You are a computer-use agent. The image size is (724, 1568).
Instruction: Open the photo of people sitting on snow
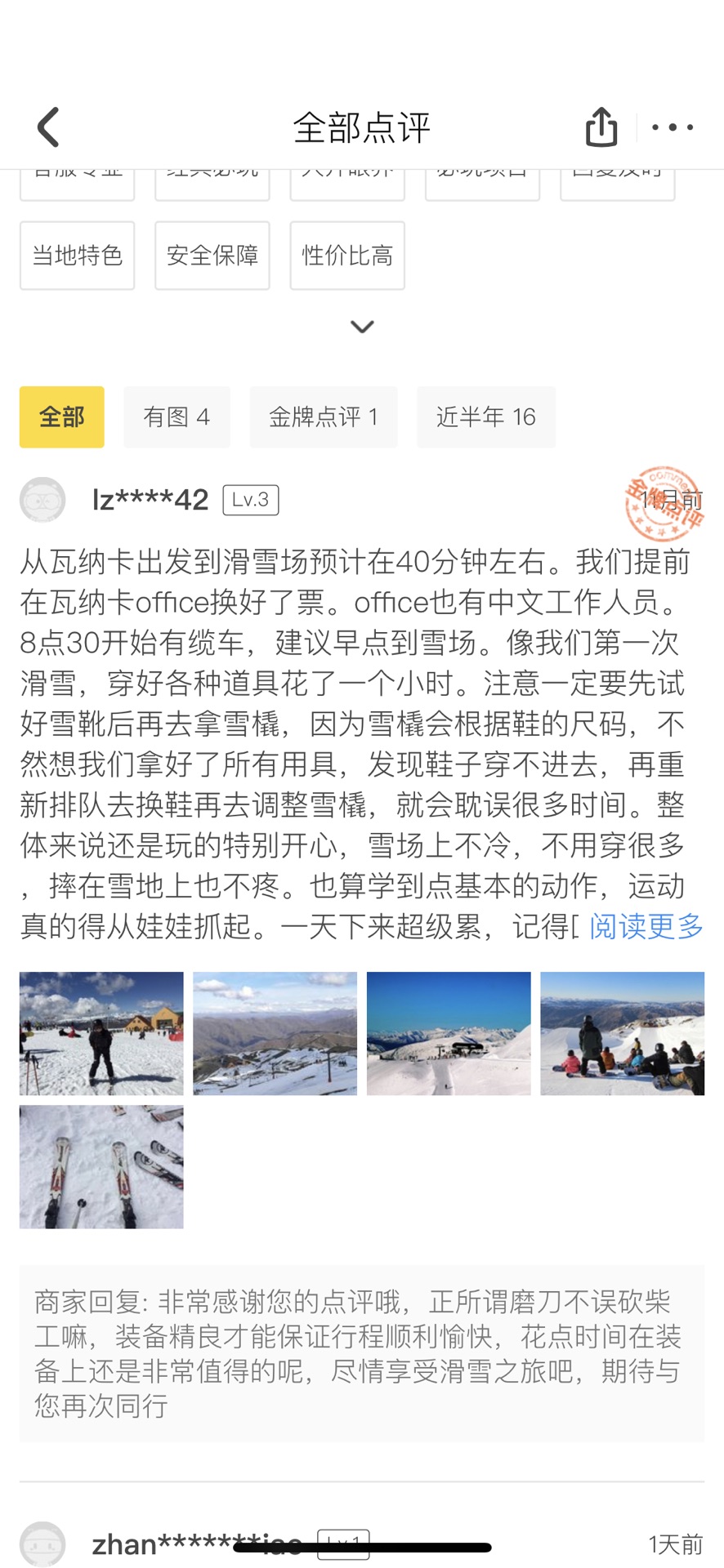coord(622,1033)
